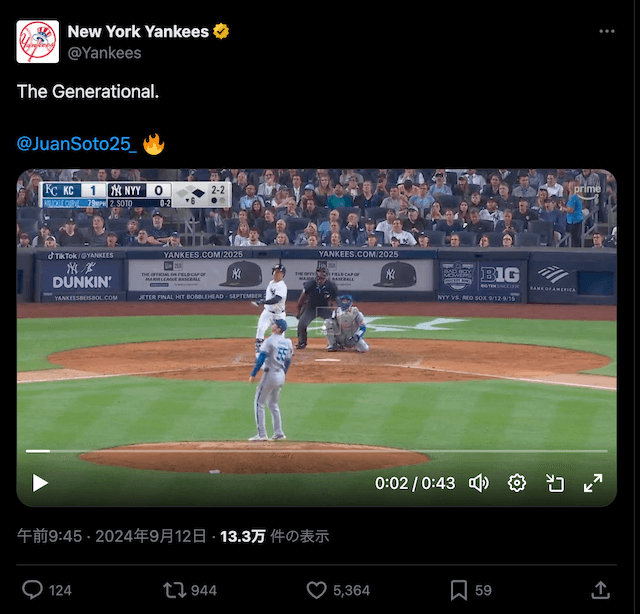
Task: Reply to the Yankees post
Action: [33, 590]
